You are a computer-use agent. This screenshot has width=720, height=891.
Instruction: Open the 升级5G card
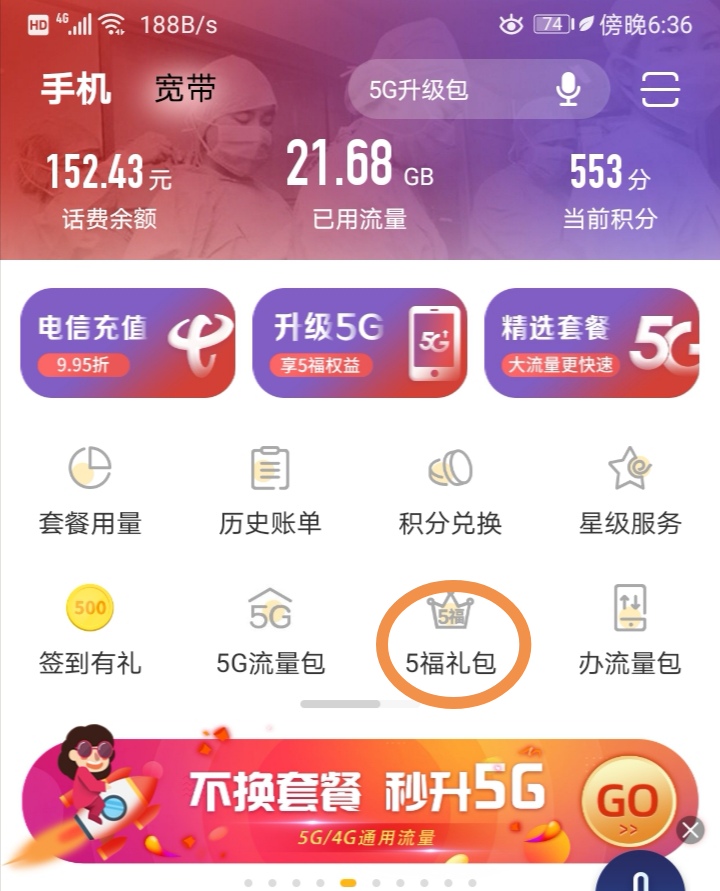pos(360,343)
